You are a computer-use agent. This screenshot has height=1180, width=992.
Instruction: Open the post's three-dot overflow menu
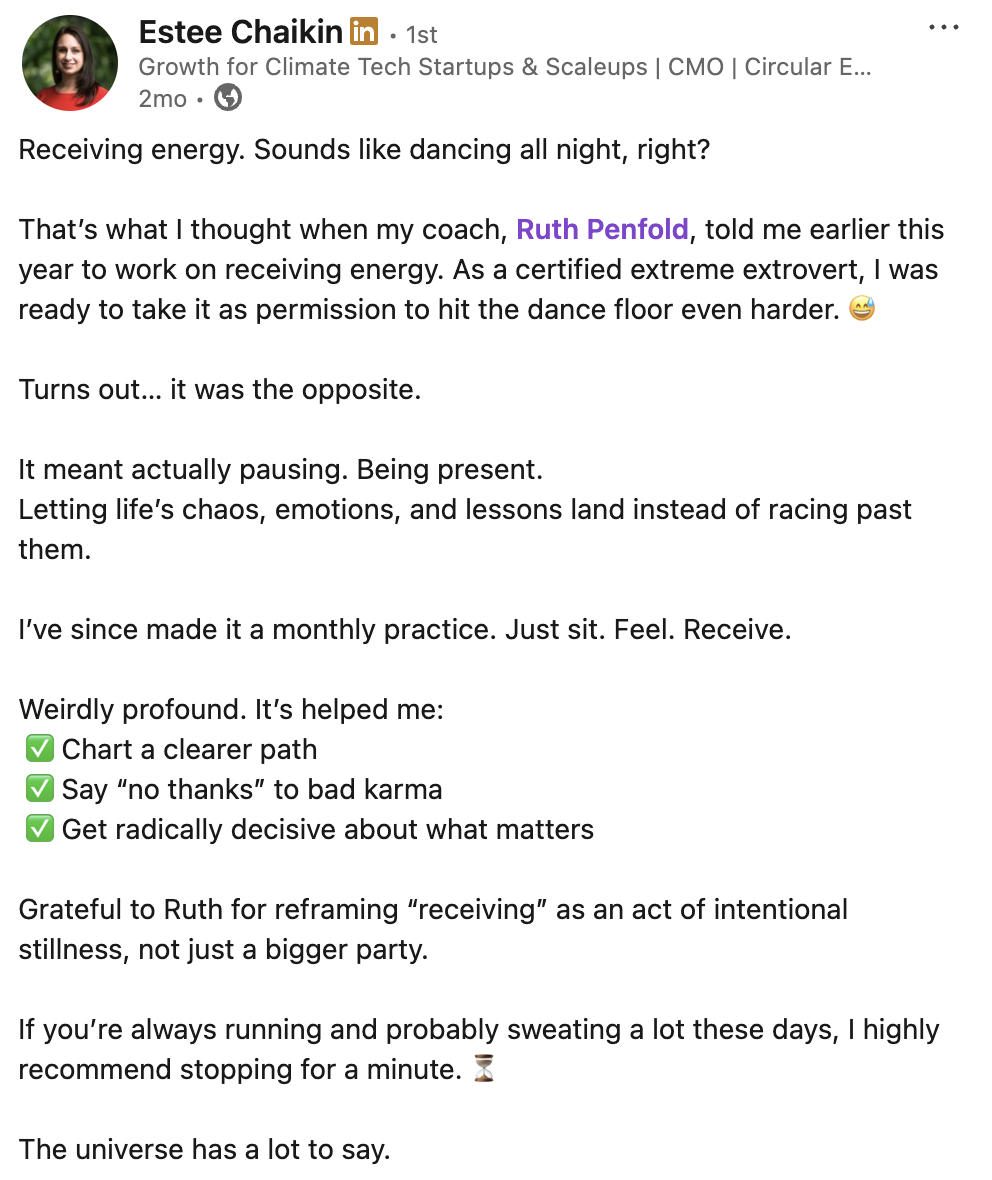point(943,28)
